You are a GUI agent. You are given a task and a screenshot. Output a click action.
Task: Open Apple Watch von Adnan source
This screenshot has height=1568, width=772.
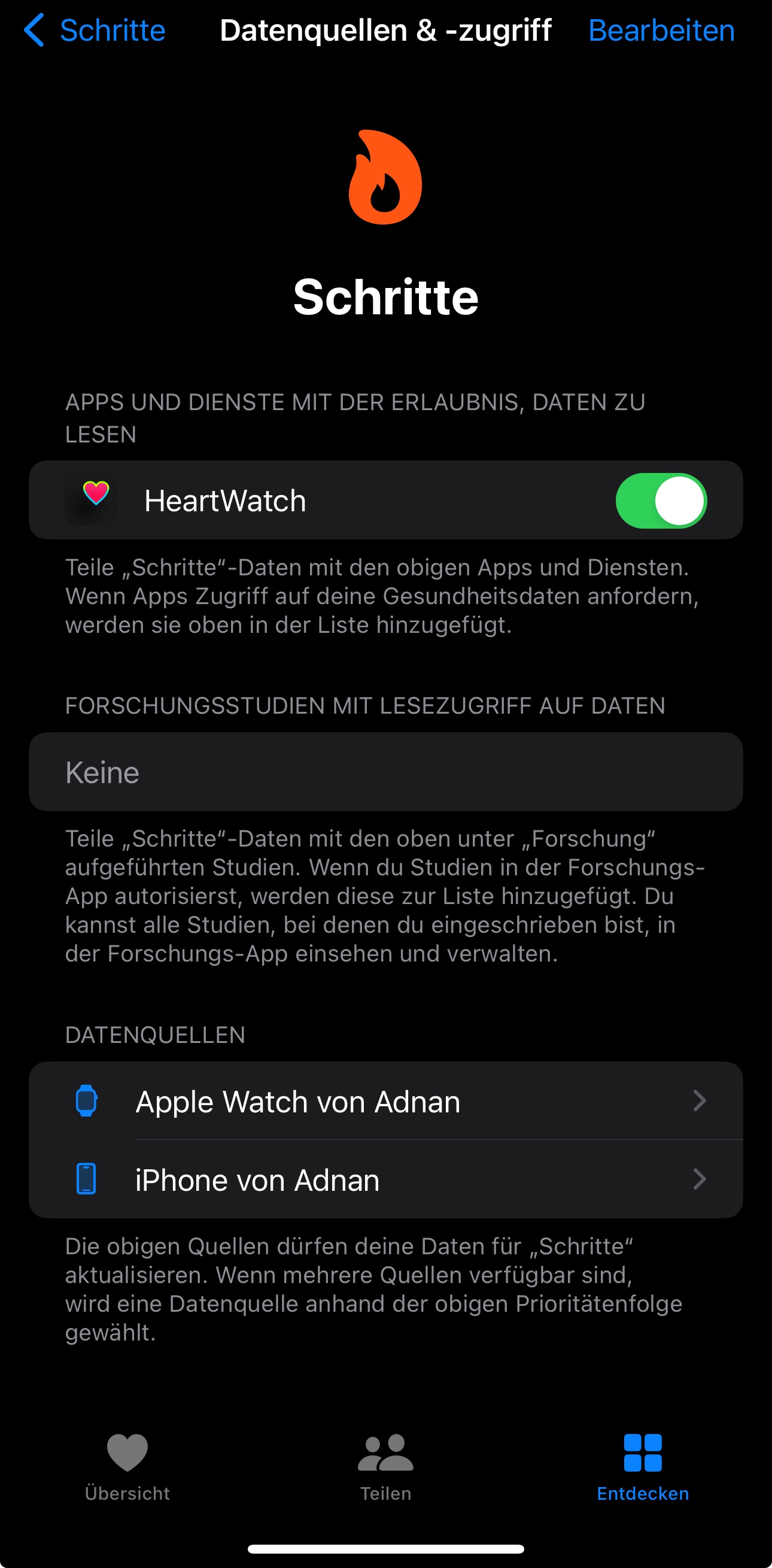[x=385, y=1101]
